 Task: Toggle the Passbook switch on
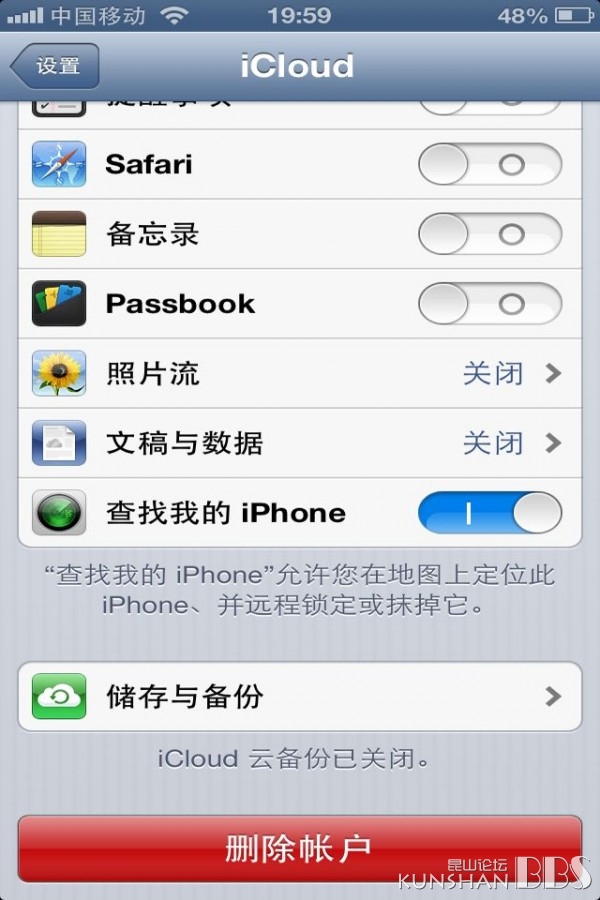point(489,304)
